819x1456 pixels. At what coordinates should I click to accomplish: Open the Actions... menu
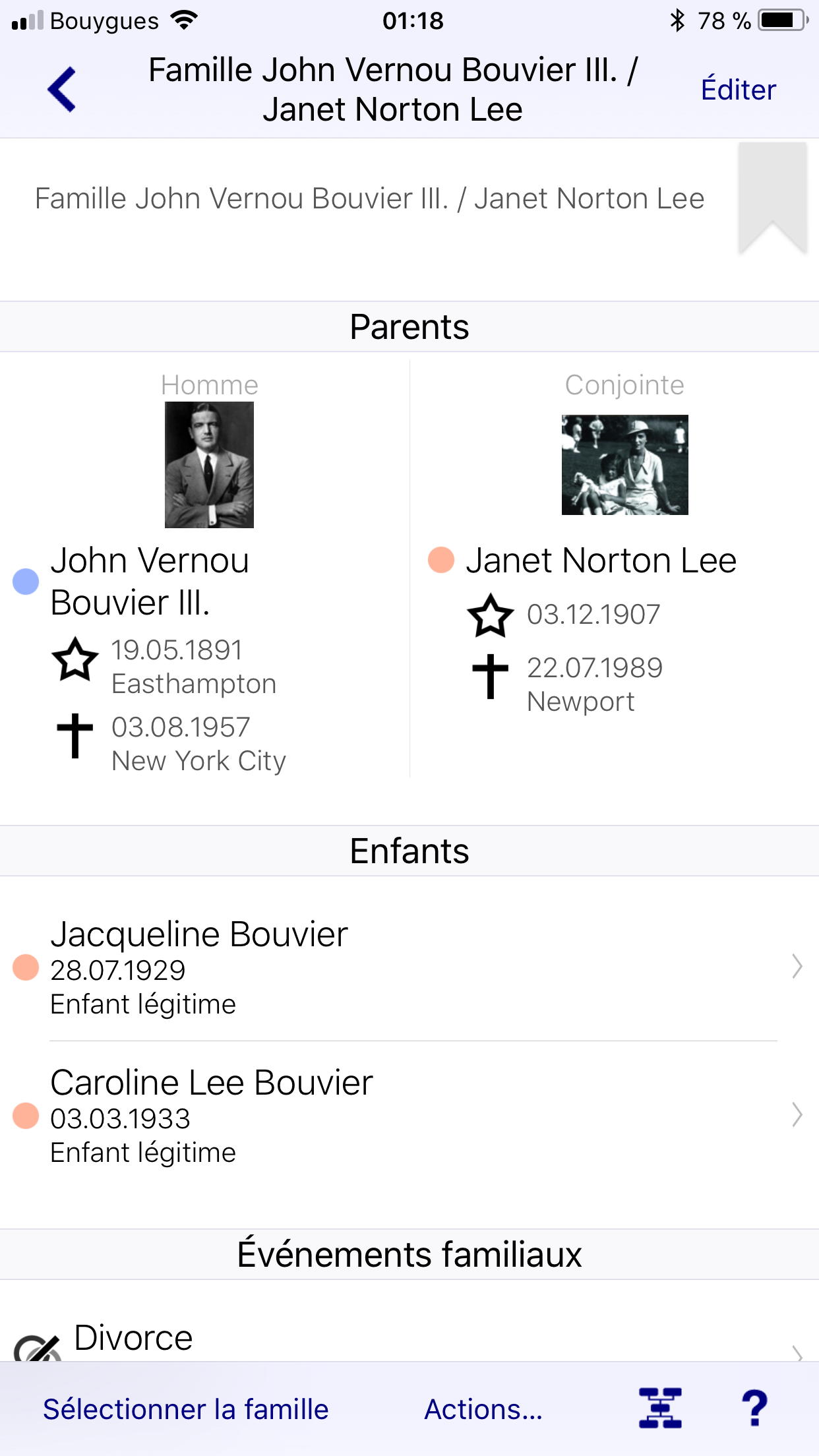(483, 1409)
